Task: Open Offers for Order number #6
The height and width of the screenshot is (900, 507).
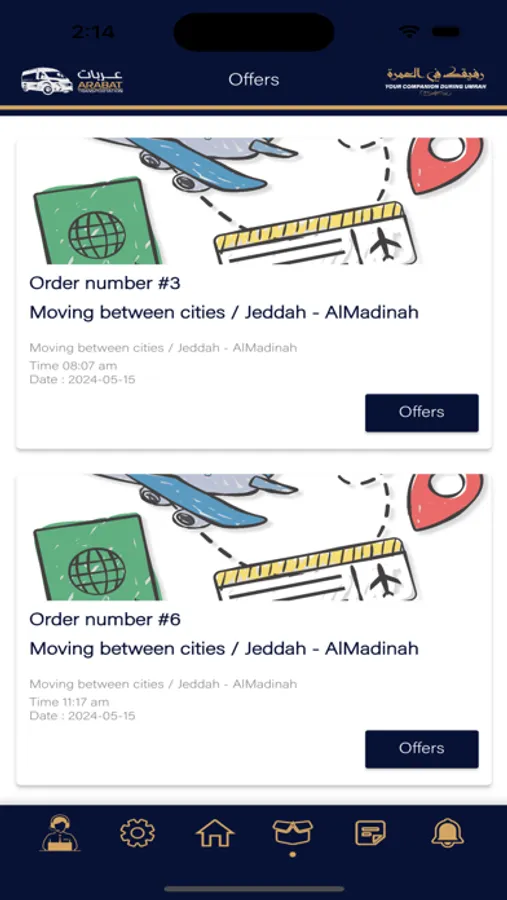Action: pos(421,748)
